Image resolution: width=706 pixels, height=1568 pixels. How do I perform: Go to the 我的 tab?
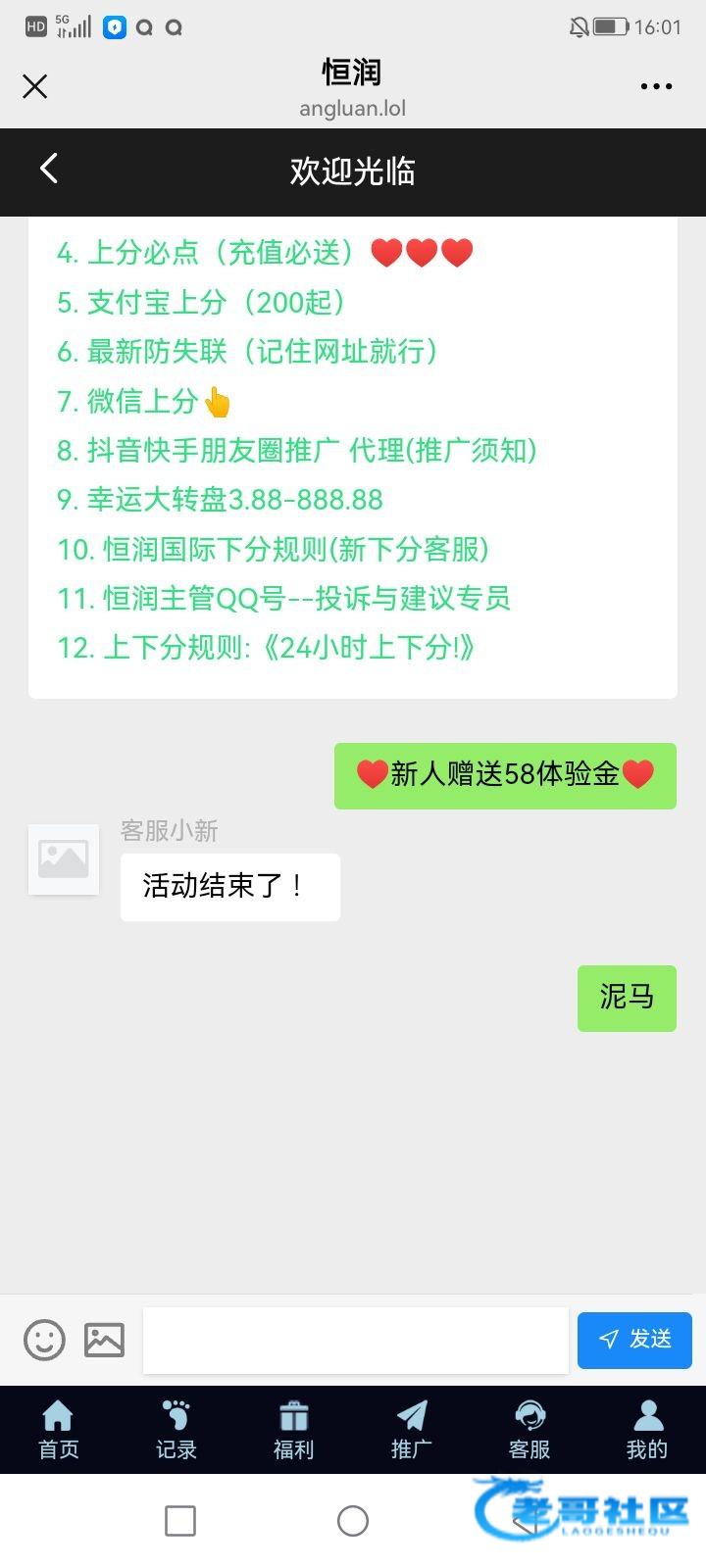[647, 1430]
